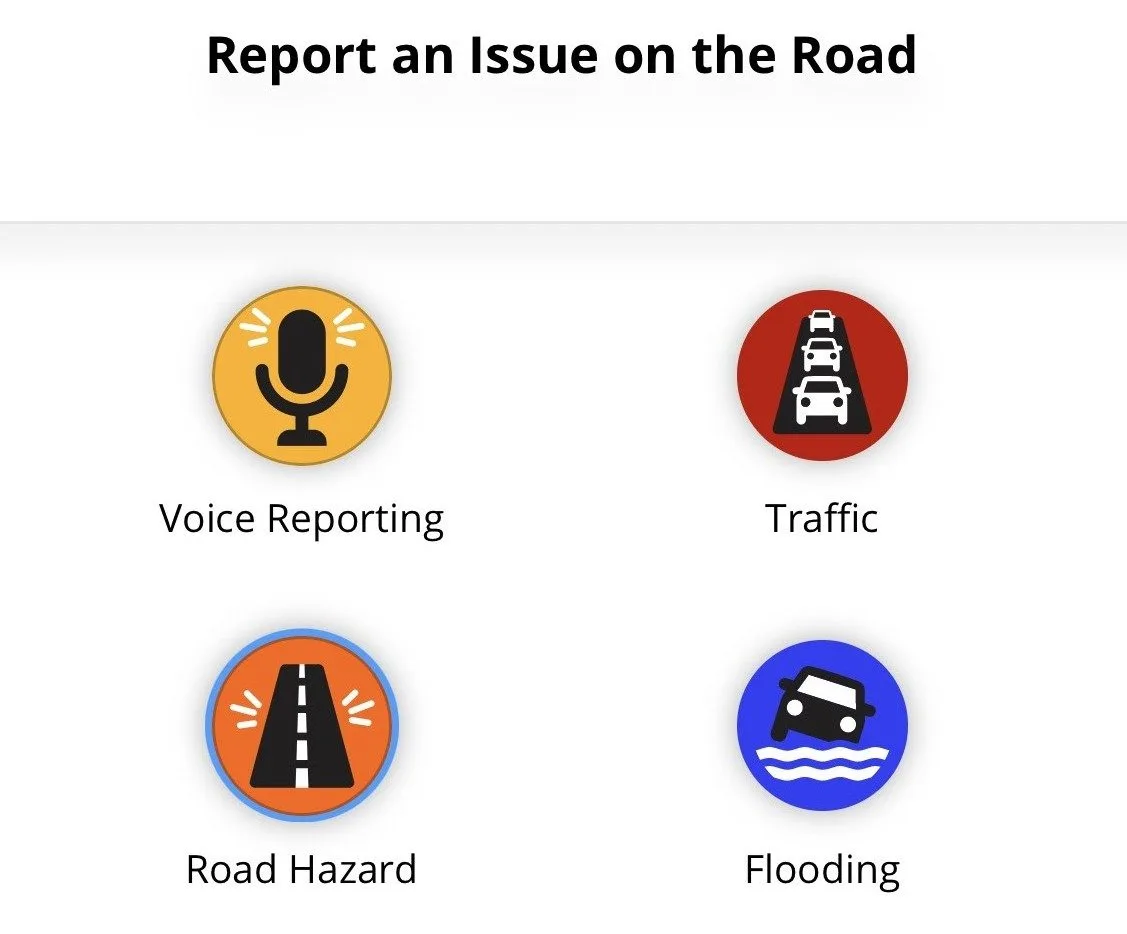
Task: Start Voice Reporting with the microphone
Action: 301,376
